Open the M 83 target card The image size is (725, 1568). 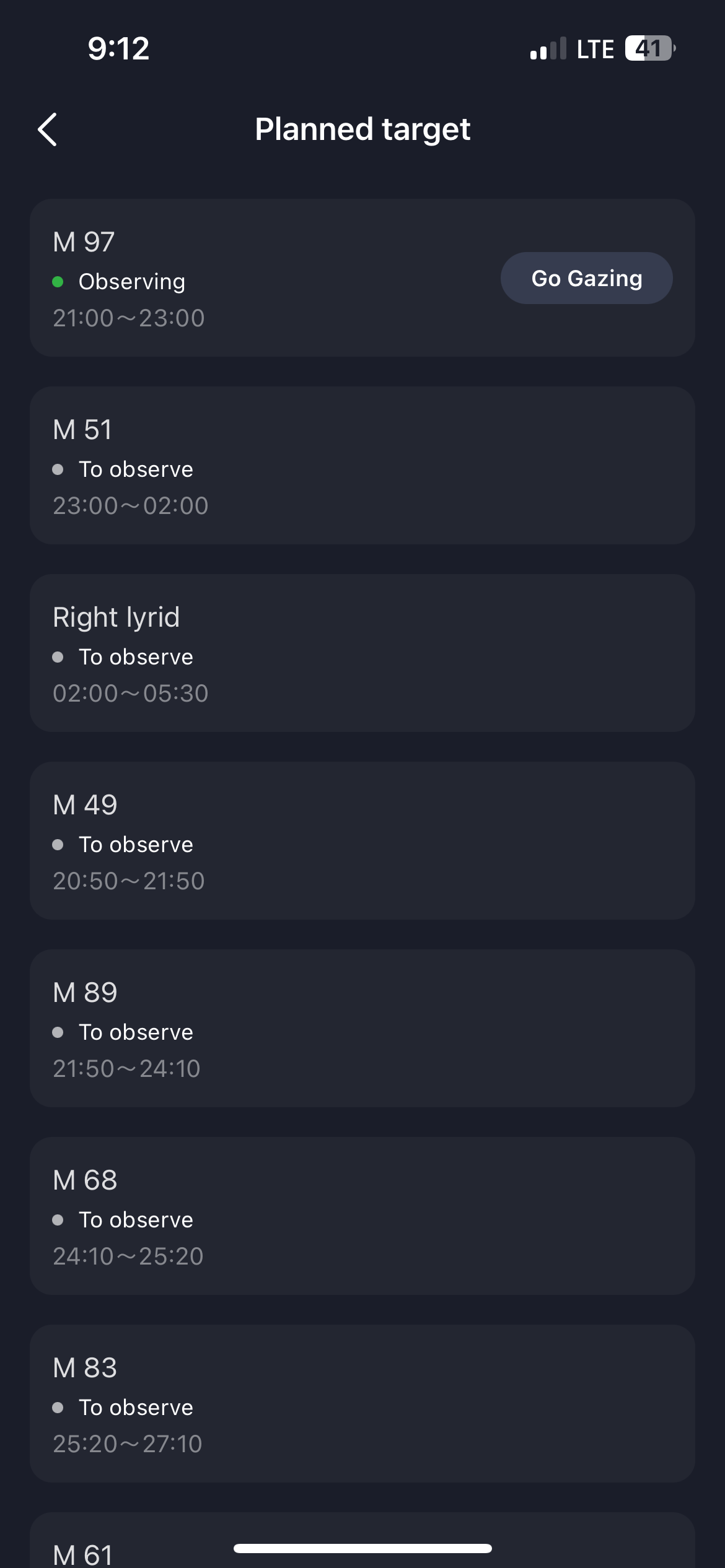(x=362, y=1404)
